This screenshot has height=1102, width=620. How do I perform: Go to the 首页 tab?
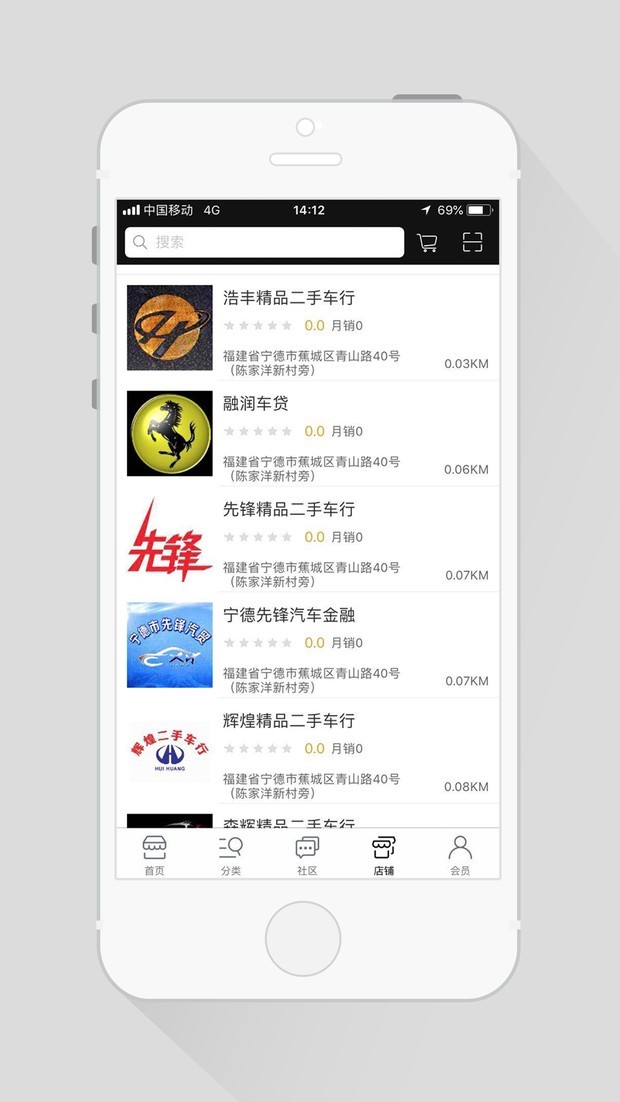coord(154,856)
